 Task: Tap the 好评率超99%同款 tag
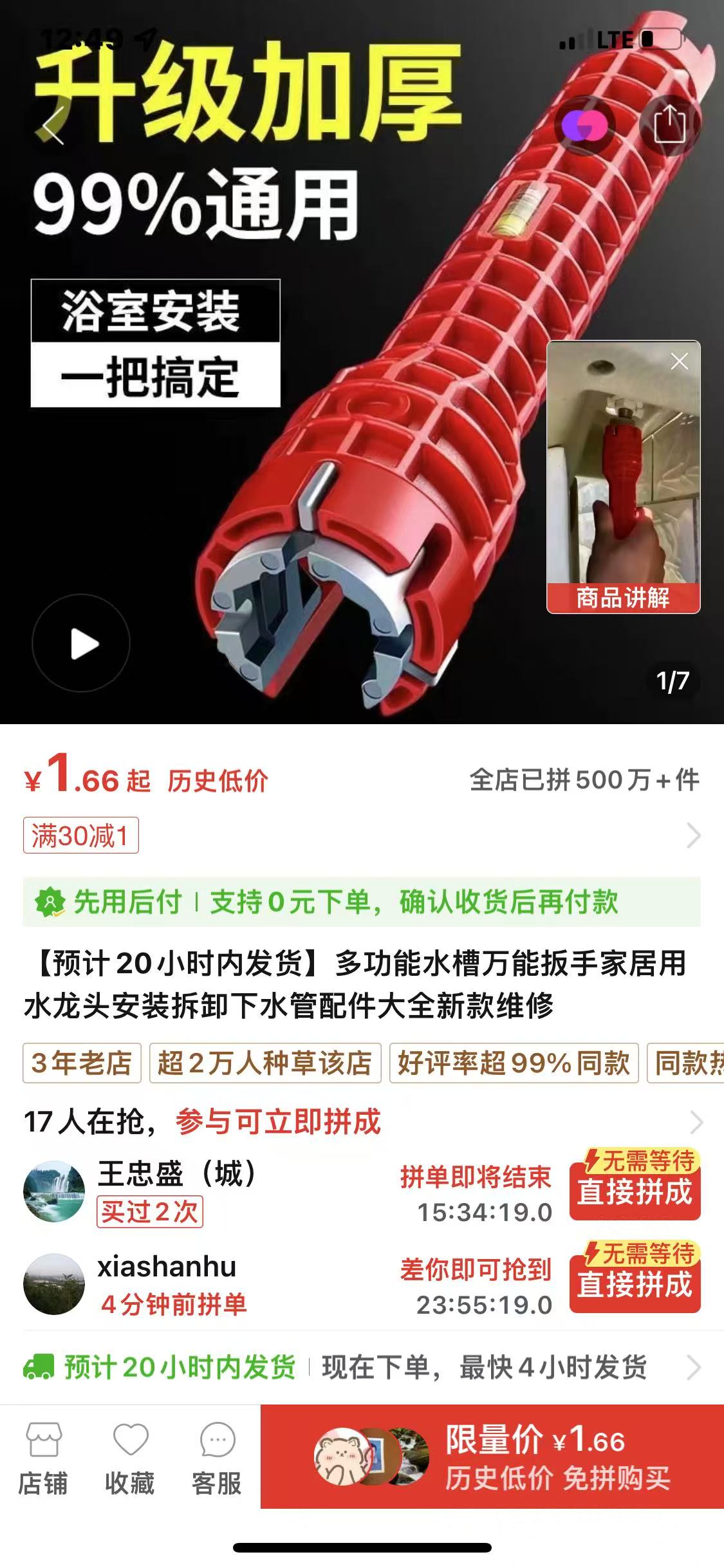coord(514,1063)
